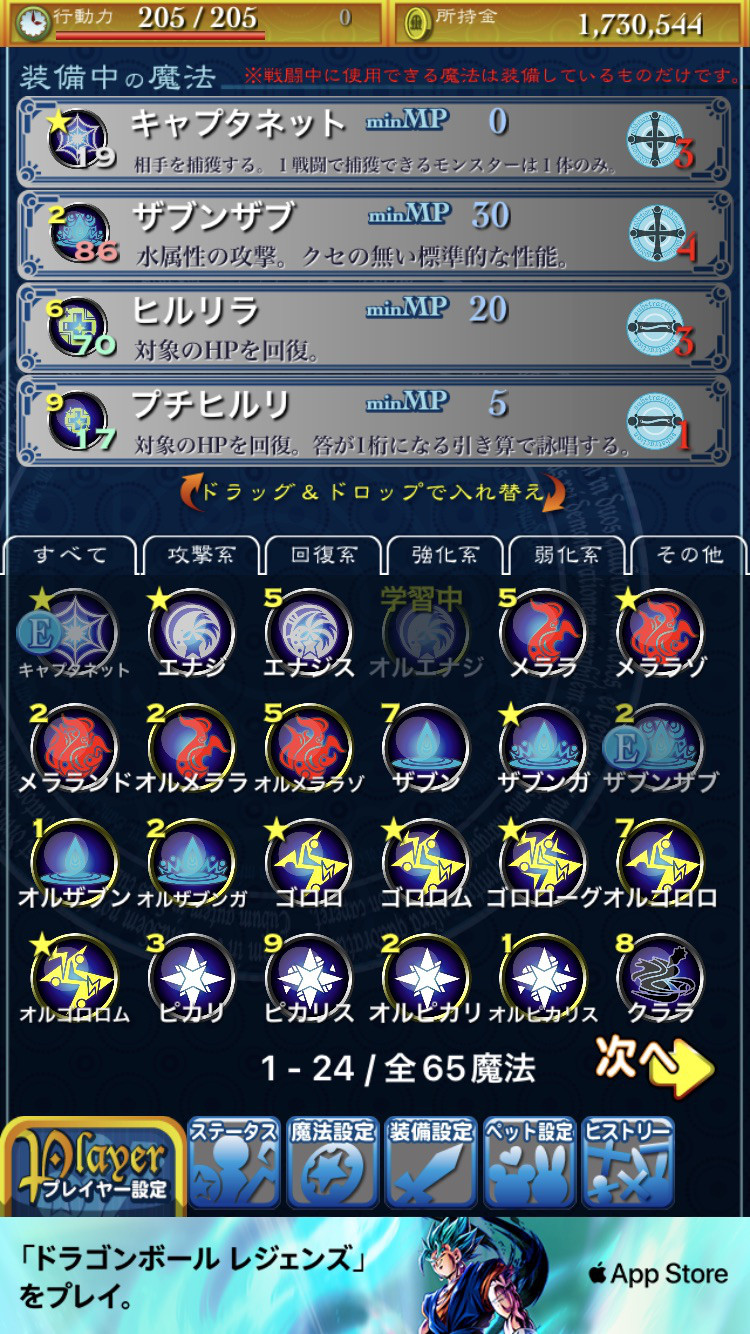This screenshot has height=1334, width=750.
Task: Open the ペット設定 menu
Action: (528, 1163)
